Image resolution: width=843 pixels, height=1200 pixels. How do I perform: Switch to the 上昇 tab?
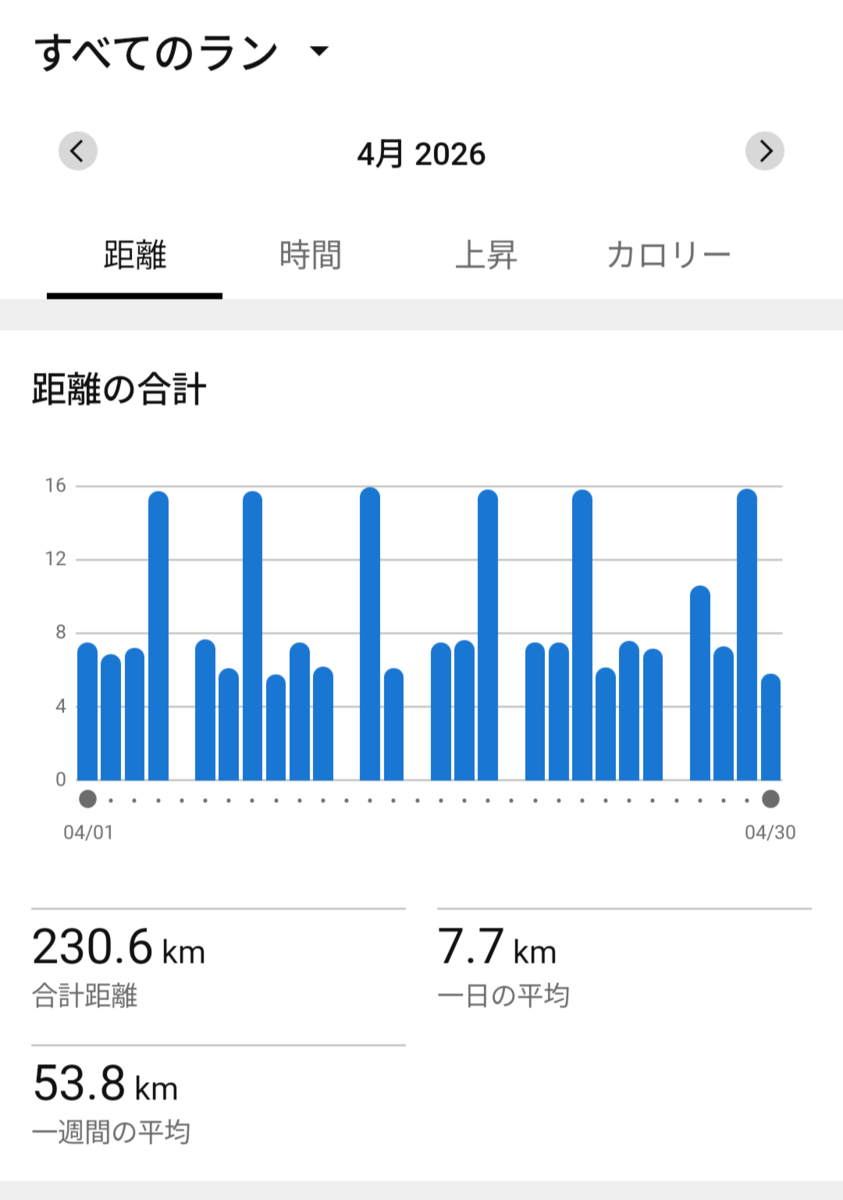click(486, 256)
